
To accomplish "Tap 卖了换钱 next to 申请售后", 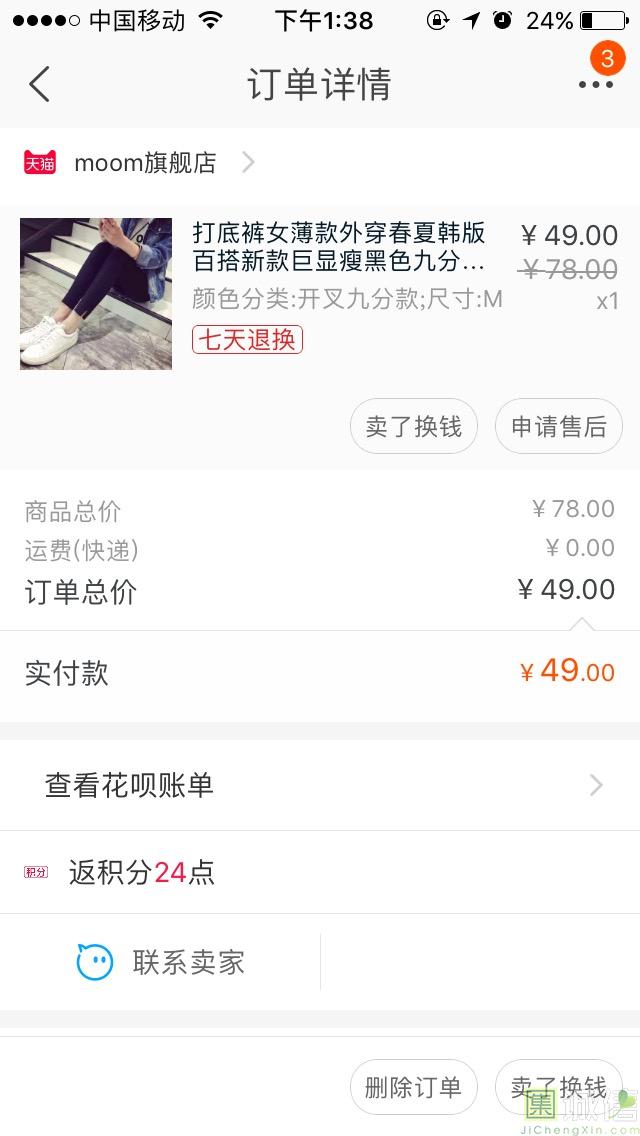I will pos(414,427).
